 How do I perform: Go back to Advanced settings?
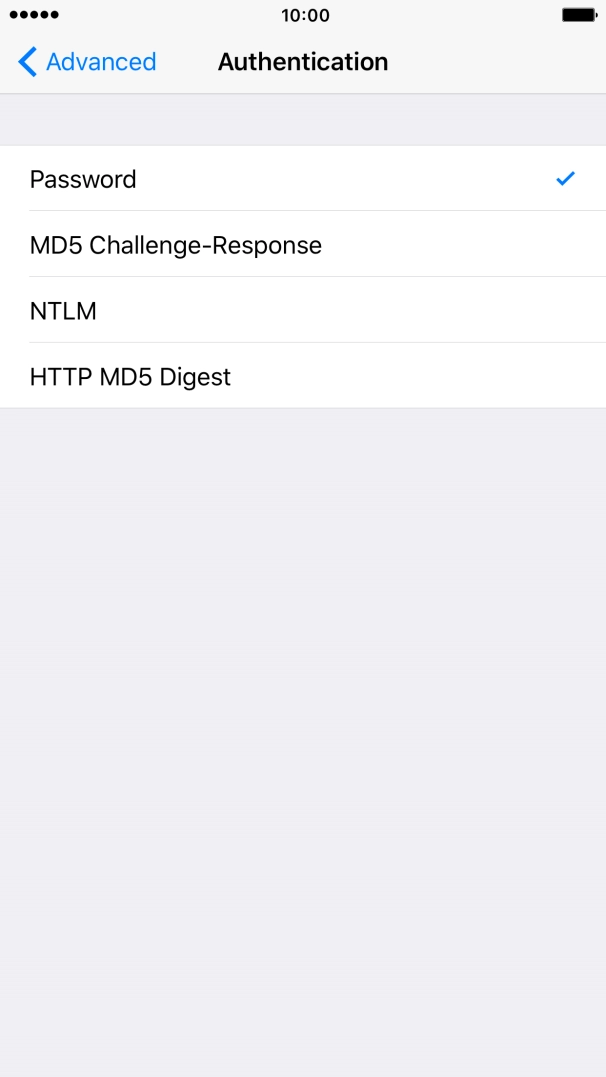pos(87,62)
